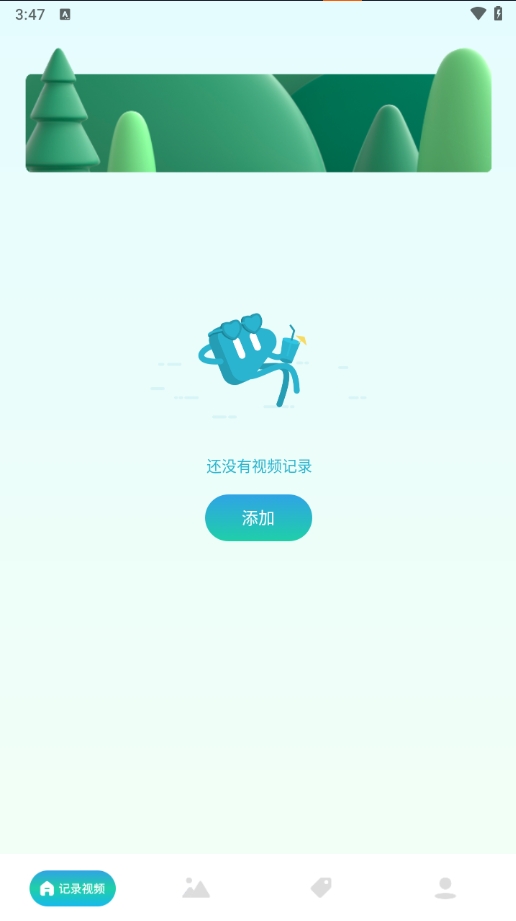Select the 记录视频 home tab
Viewport: 516px width, 921px height.
pos(72,888)
